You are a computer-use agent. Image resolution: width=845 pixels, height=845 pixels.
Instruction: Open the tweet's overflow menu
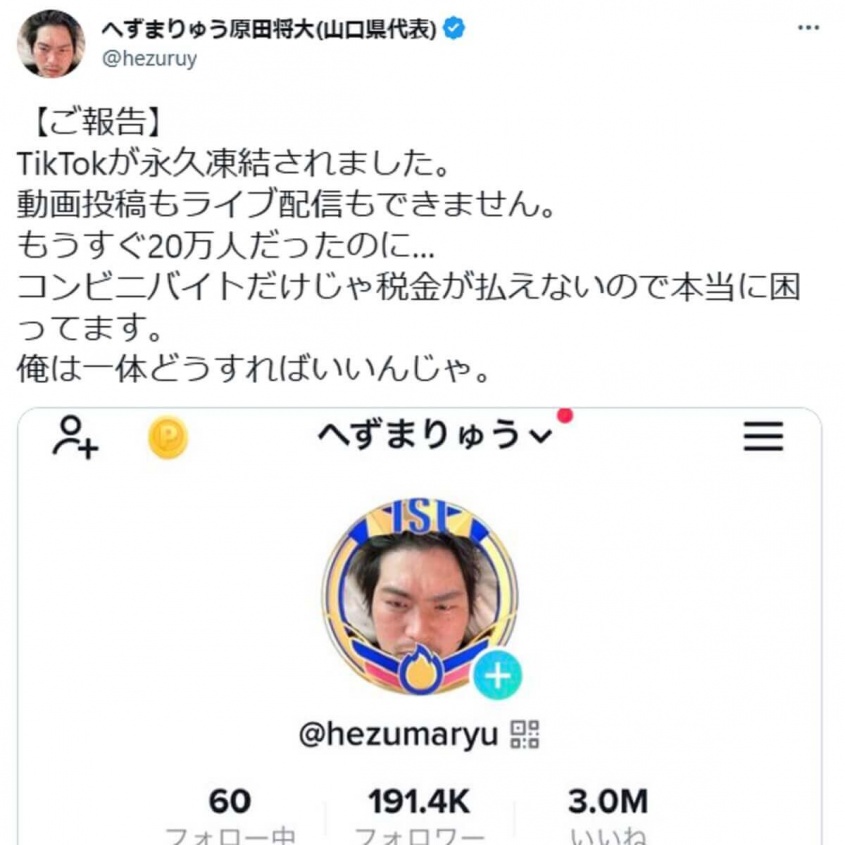808,28
